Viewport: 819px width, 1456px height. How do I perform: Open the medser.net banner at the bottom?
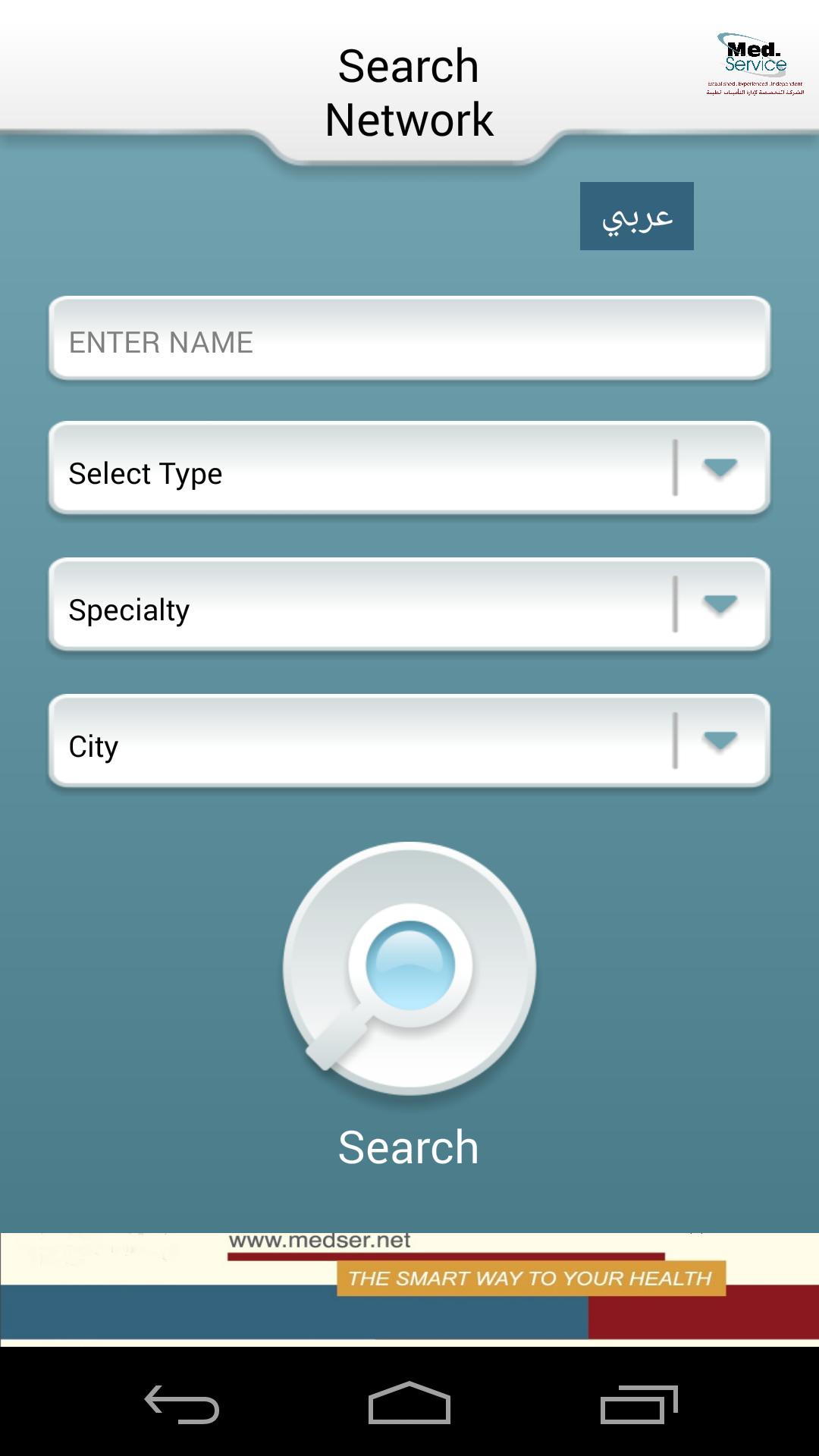pyautogui.click(x=409, y=1288)
